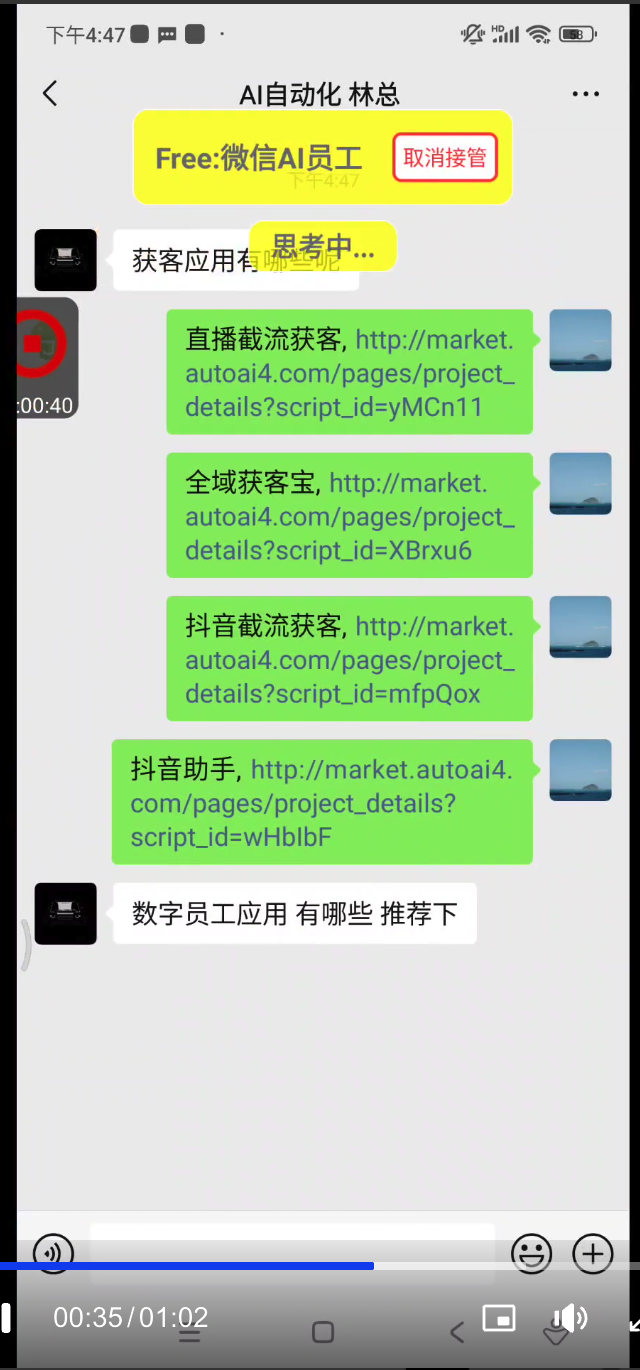Enable picture-in-picture mode for the video
Screen dimensions: 640x1370
pyautogui.click(x=499, y=1318)
